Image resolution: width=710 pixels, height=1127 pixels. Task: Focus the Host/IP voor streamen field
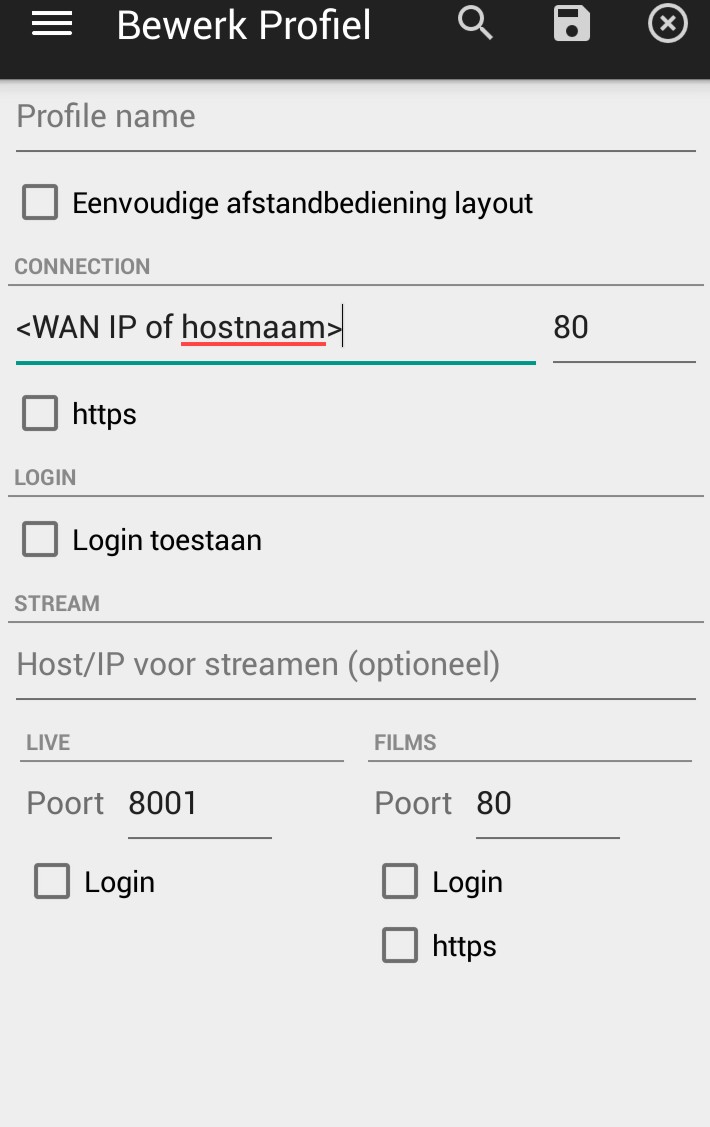(355, 664)
